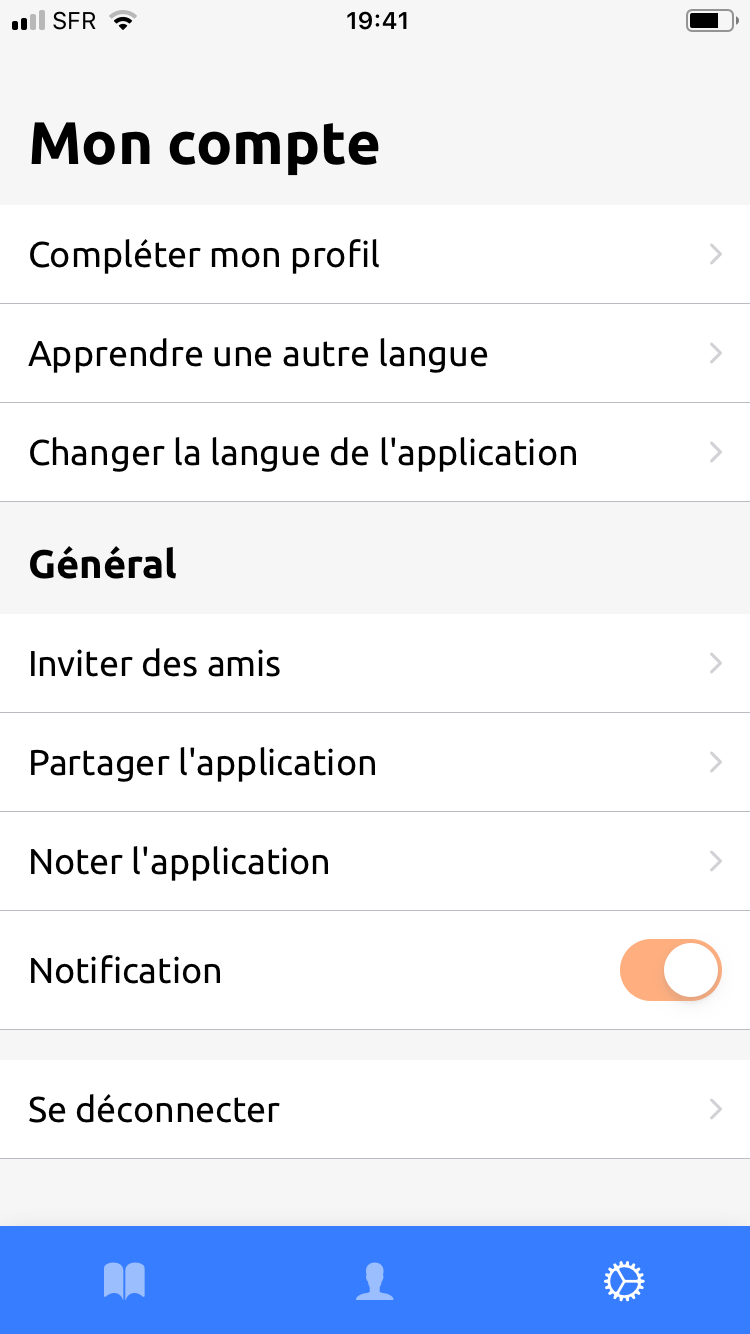750x1334 pixels.
Task: Select the settings gear tab
Action: click(625, 1281)
